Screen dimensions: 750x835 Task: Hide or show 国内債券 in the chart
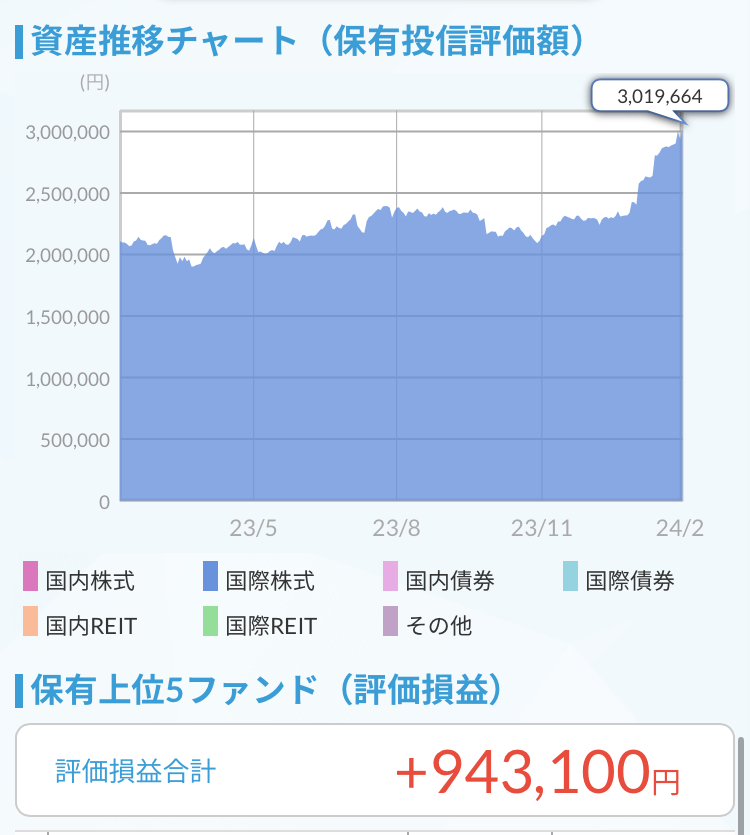(x=439, y=580)
